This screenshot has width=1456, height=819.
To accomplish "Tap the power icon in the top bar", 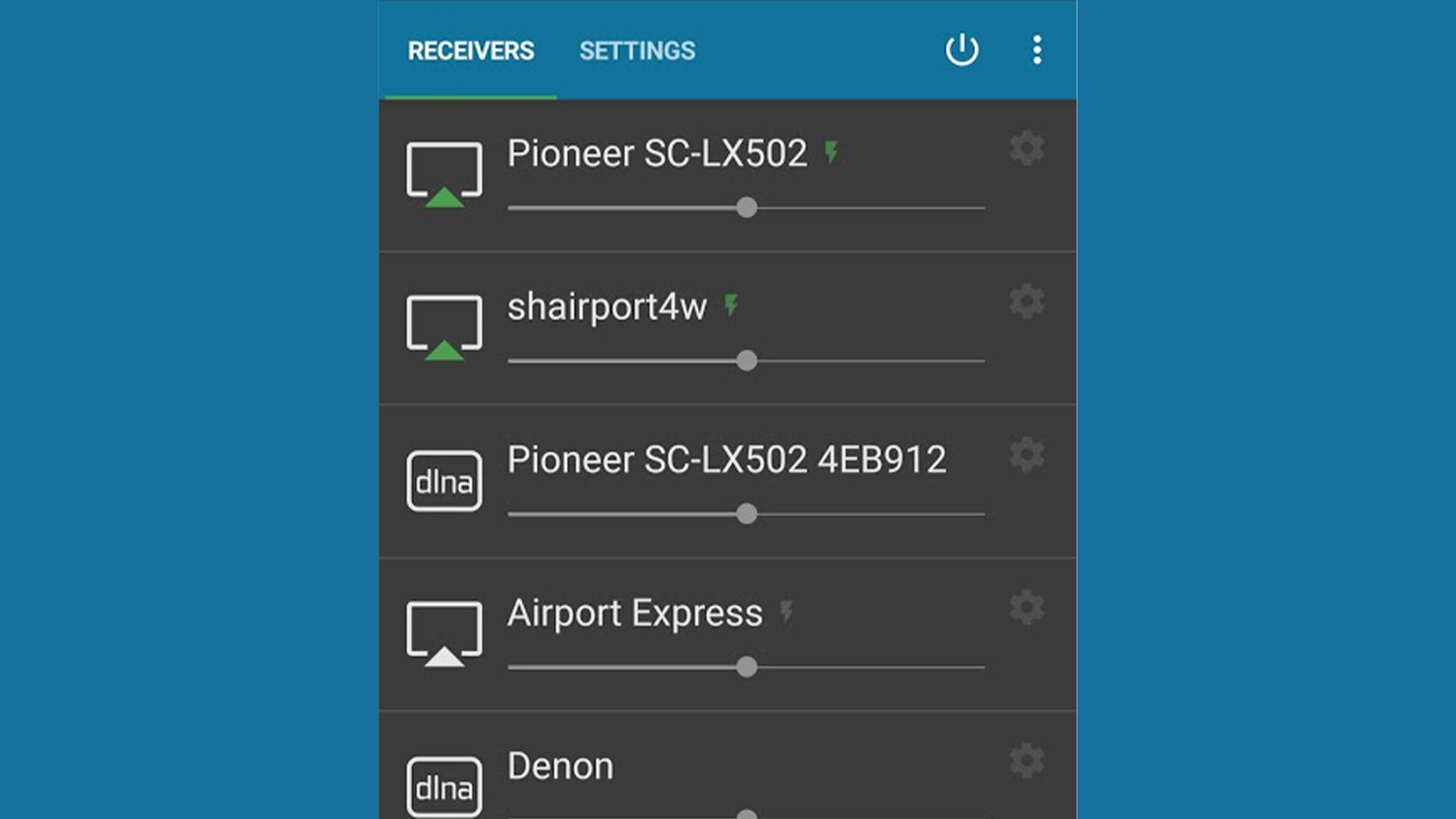I will [962, 50].
